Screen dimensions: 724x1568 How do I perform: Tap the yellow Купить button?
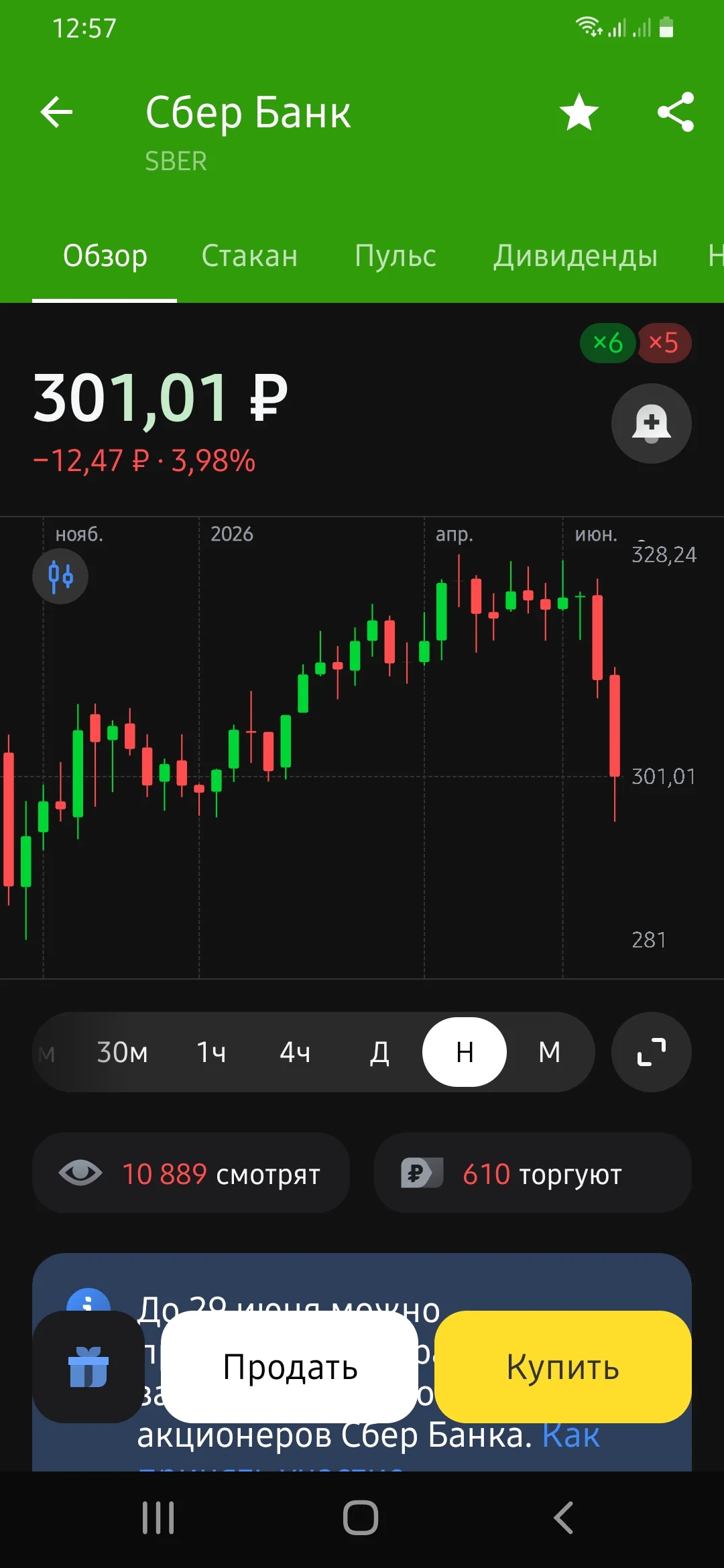[x=563, y=1367]
